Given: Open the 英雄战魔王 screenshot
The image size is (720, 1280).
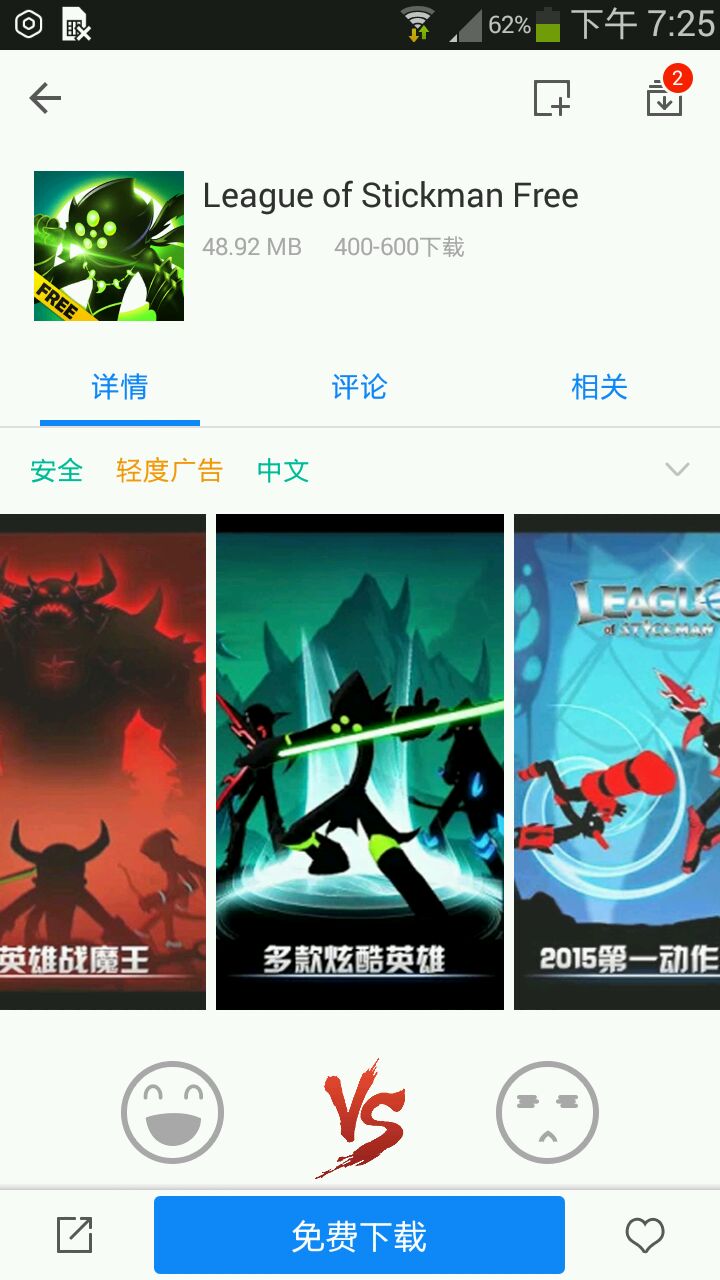Looking at the screenshot, I should (x=102, y=760).
